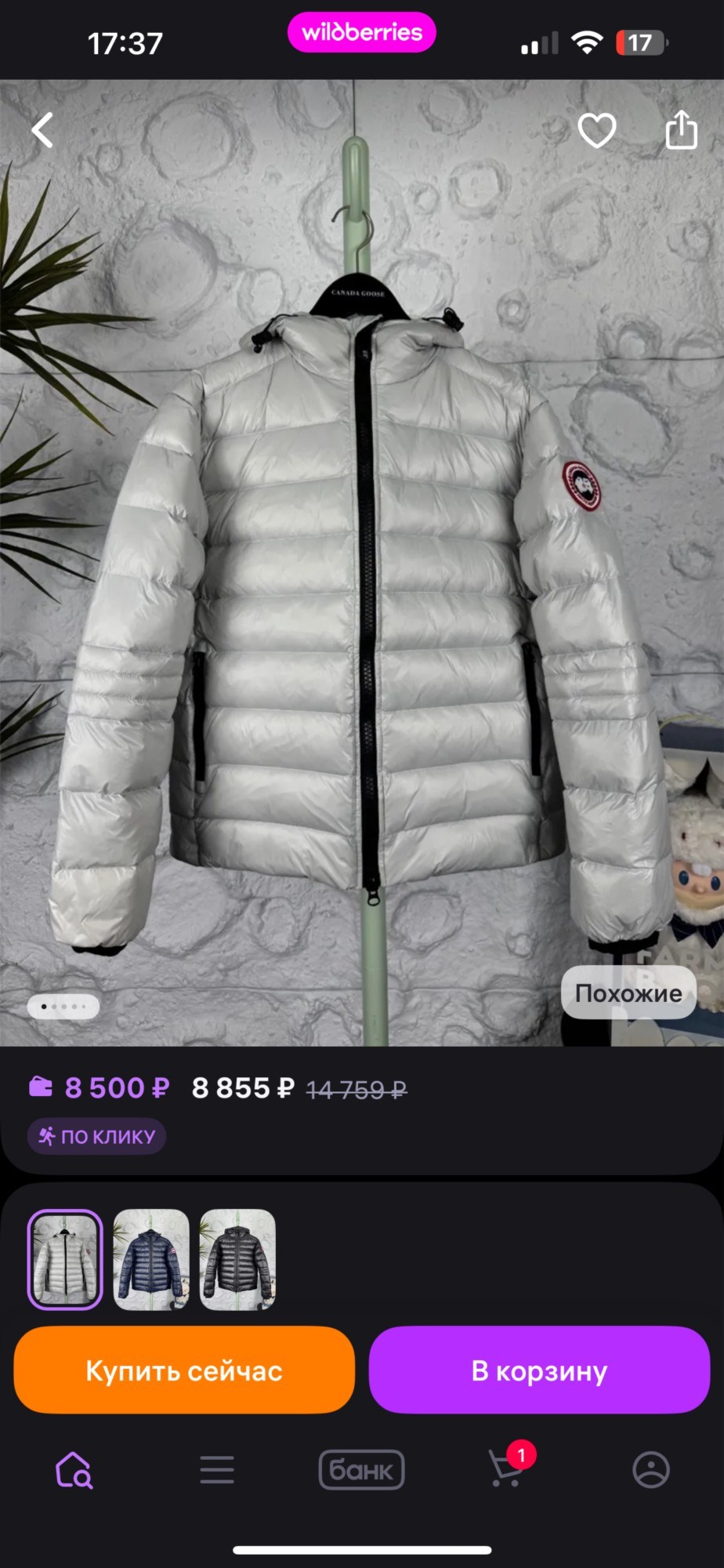Screen dimensions: 724x1568
Task: Expand the ПО КЛИКУ delivery option
Action: tap(96, 1134)
